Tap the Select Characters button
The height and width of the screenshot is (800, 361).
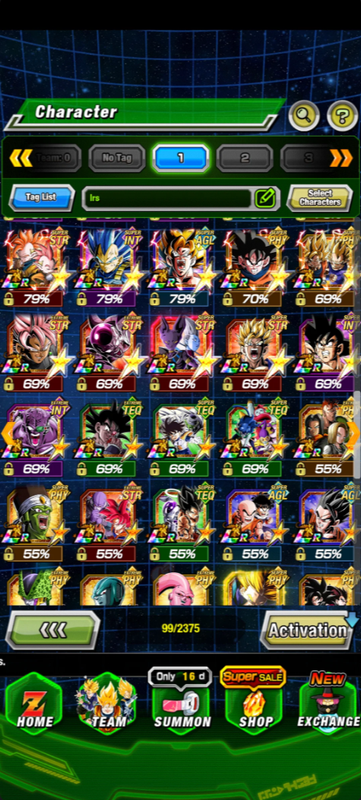point(320,198)
